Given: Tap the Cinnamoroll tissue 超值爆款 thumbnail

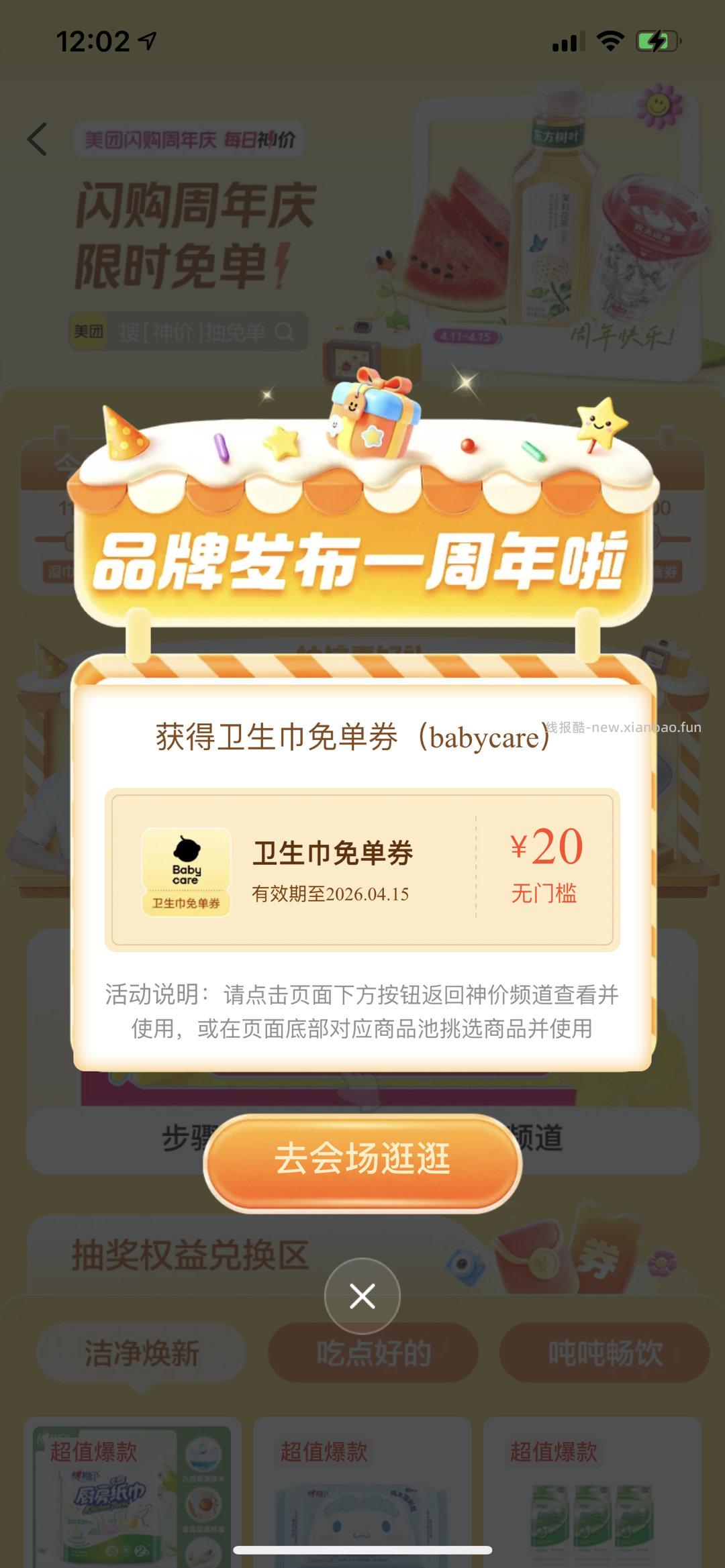Looking at the screenshot, I should point(362,1510).
